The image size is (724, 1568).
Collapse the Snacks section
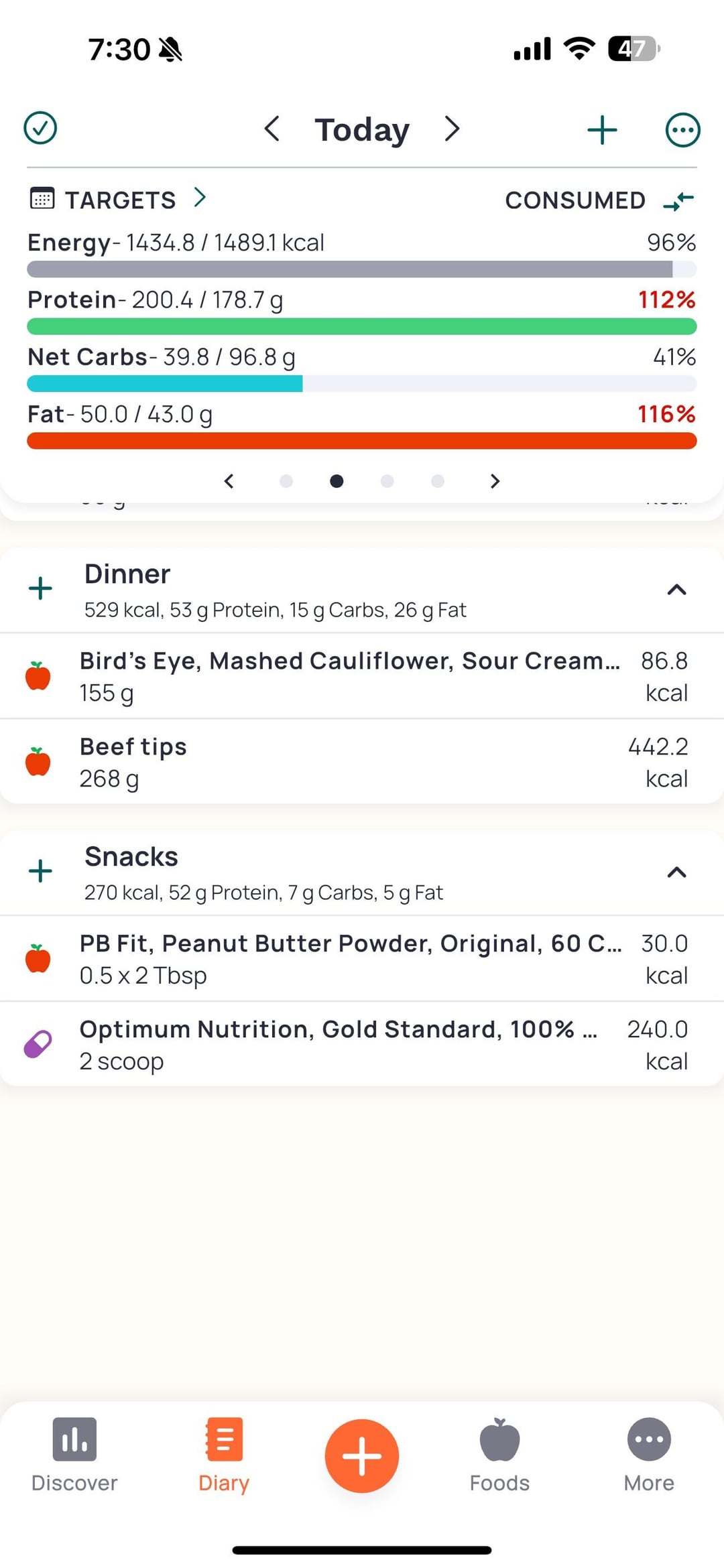click(676, 872)
